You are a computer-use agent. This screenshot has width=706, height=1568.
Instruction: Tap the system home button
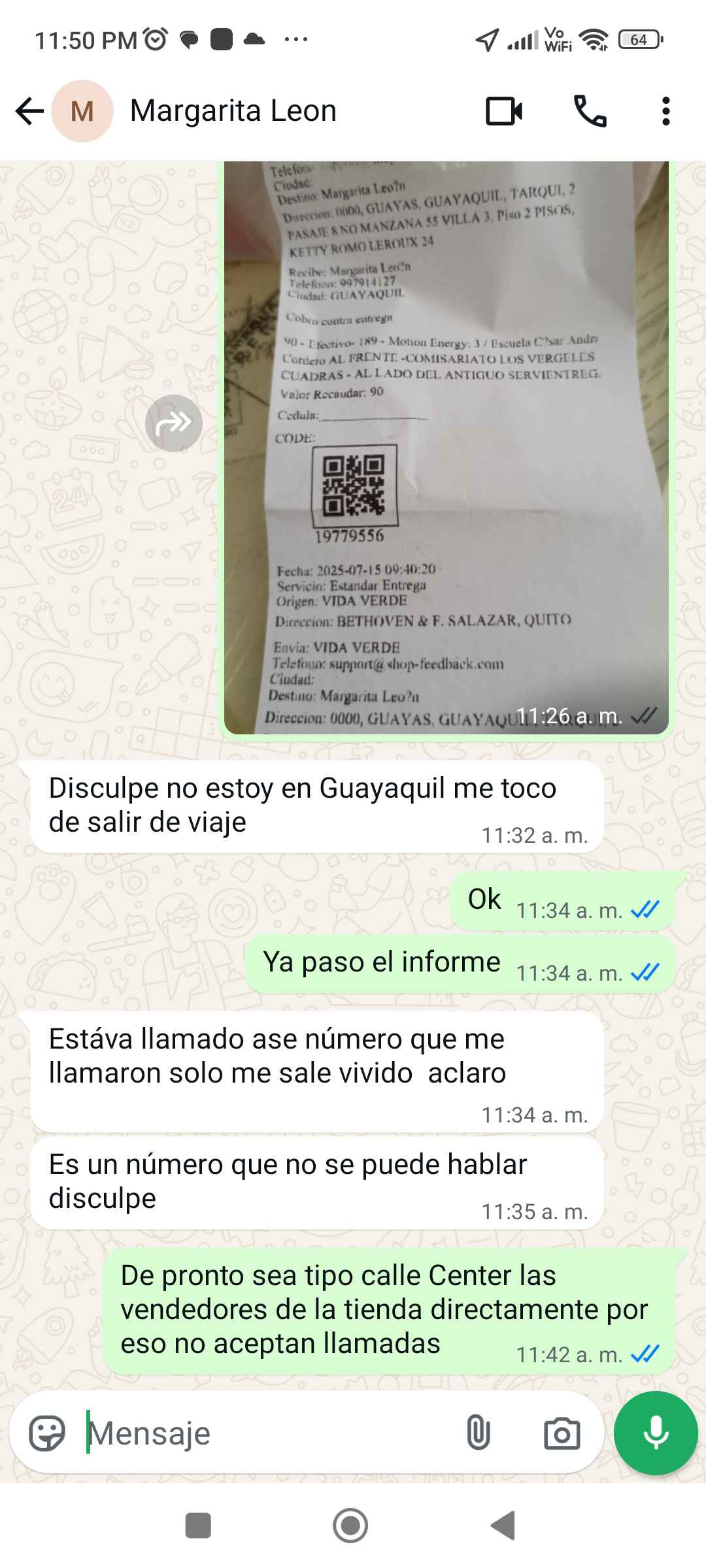click(x=350, y=1526)
